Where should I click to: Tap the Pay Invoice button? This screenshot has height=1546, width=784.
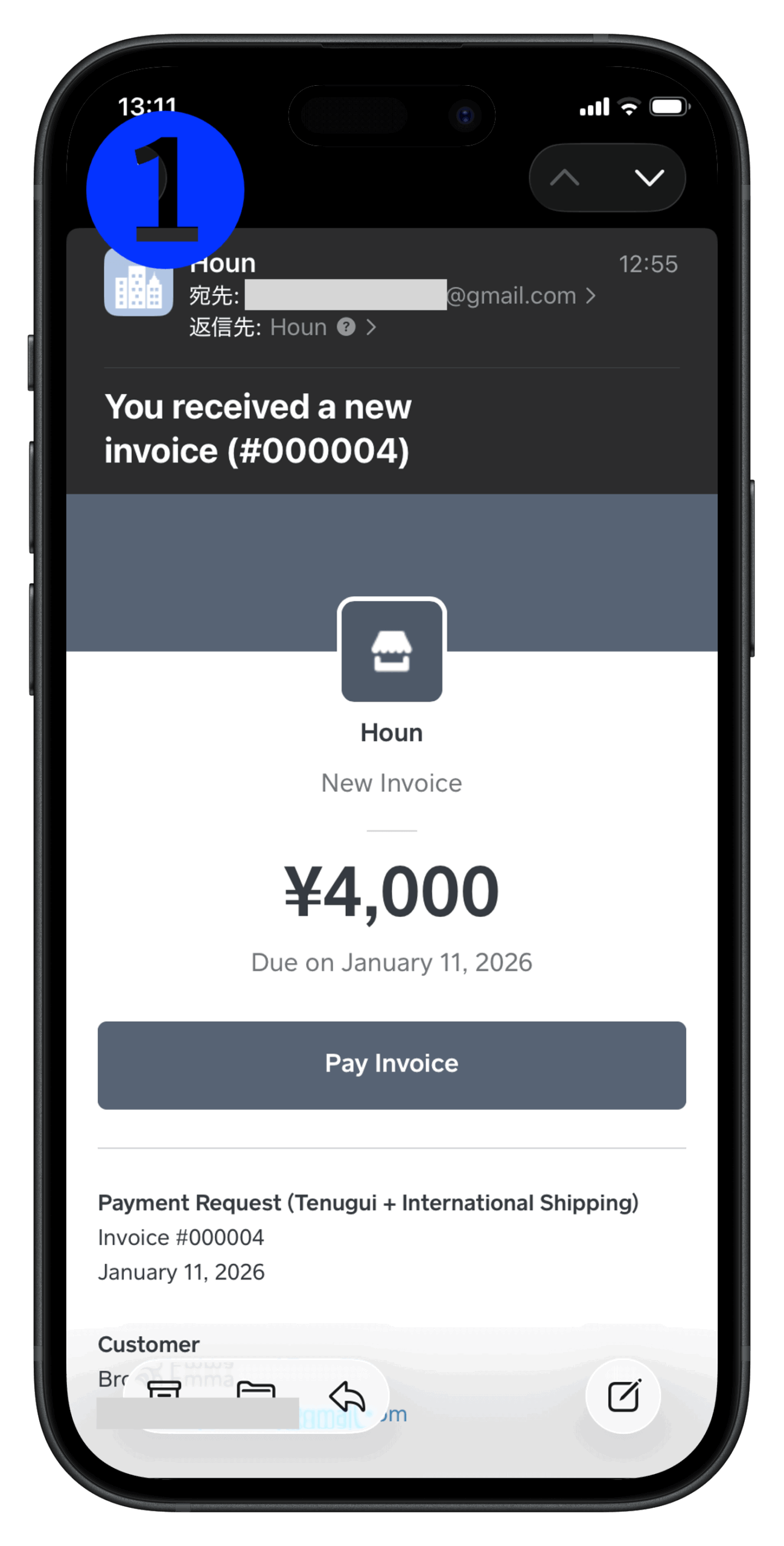[x=392, y=1065]
